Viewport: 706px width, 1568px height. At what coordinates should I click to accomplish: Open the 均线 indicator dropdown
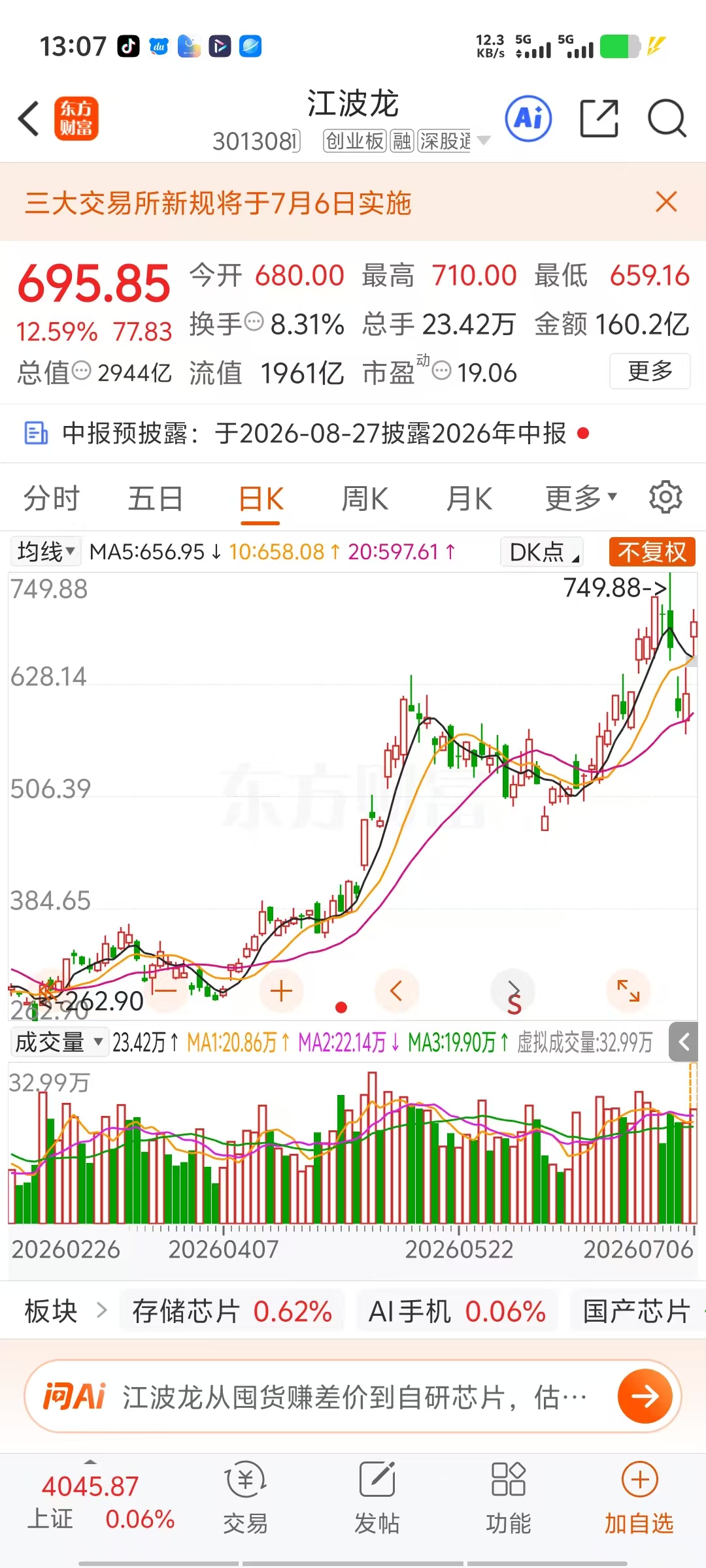45,551
